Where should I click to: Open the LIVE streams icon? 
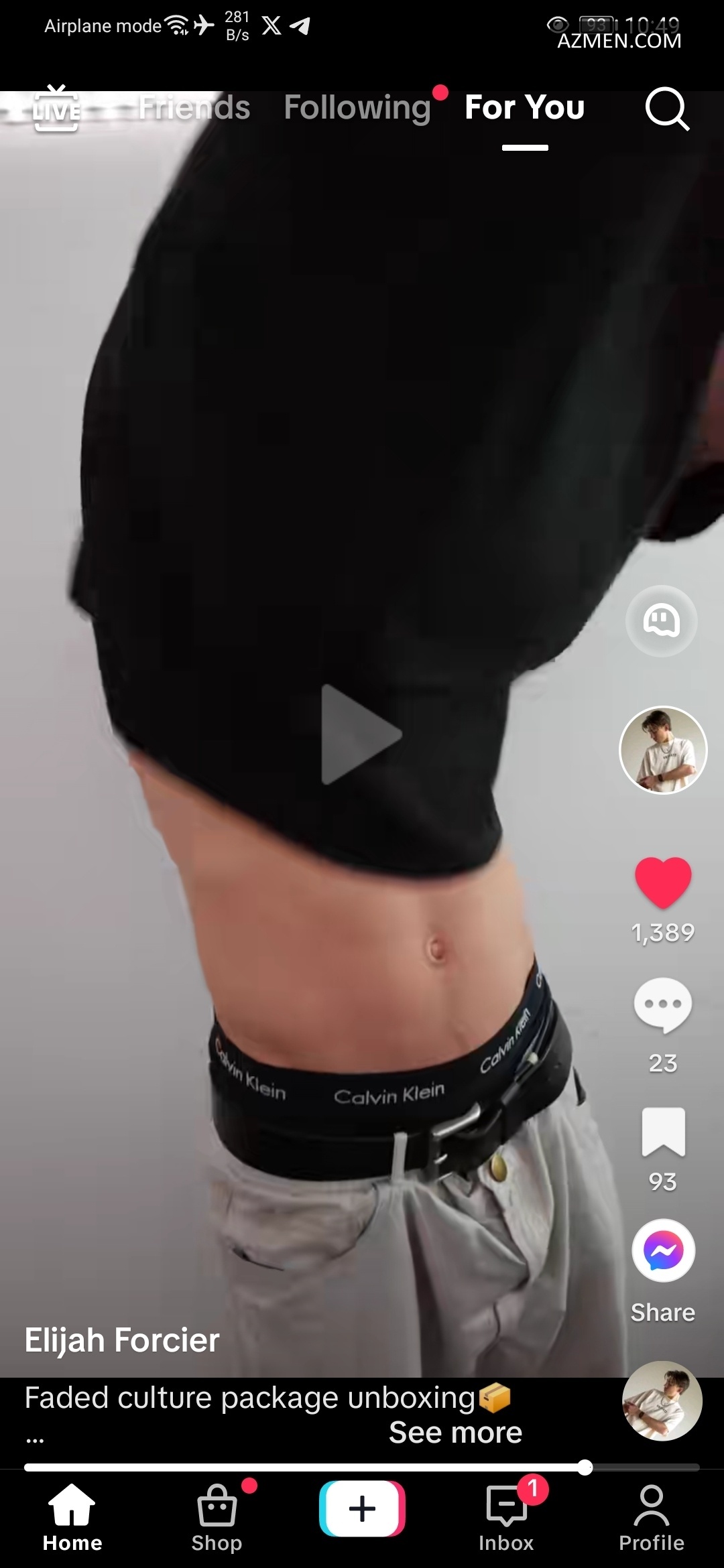coord(56,109)
